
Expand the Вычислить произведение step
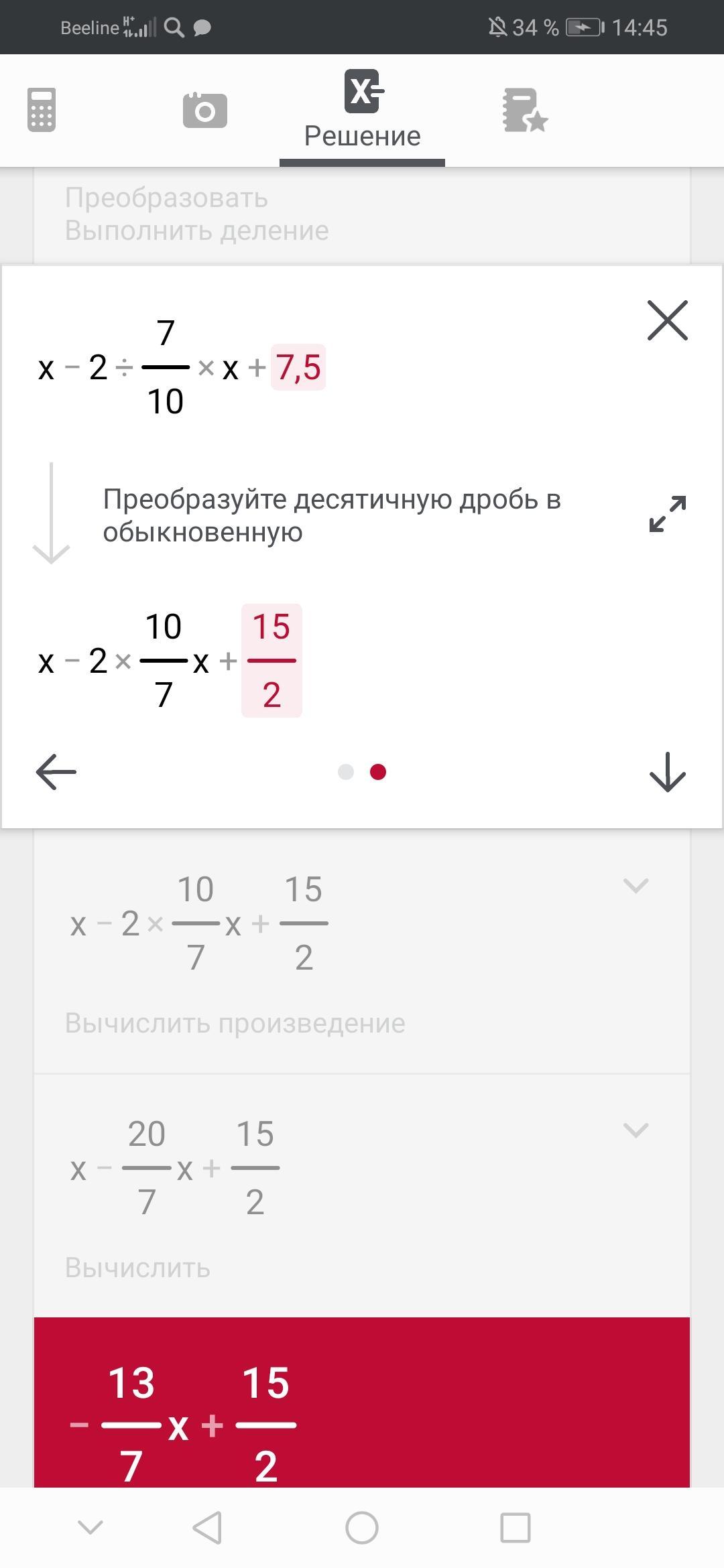[x=636, y=886]
